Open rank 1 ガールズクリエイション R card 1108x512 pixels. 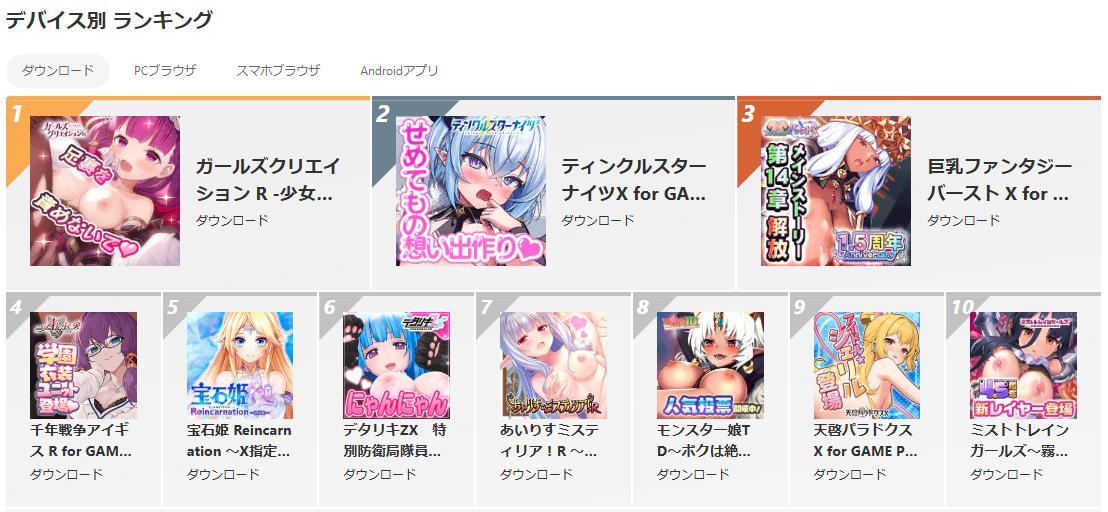pos(188,193)
